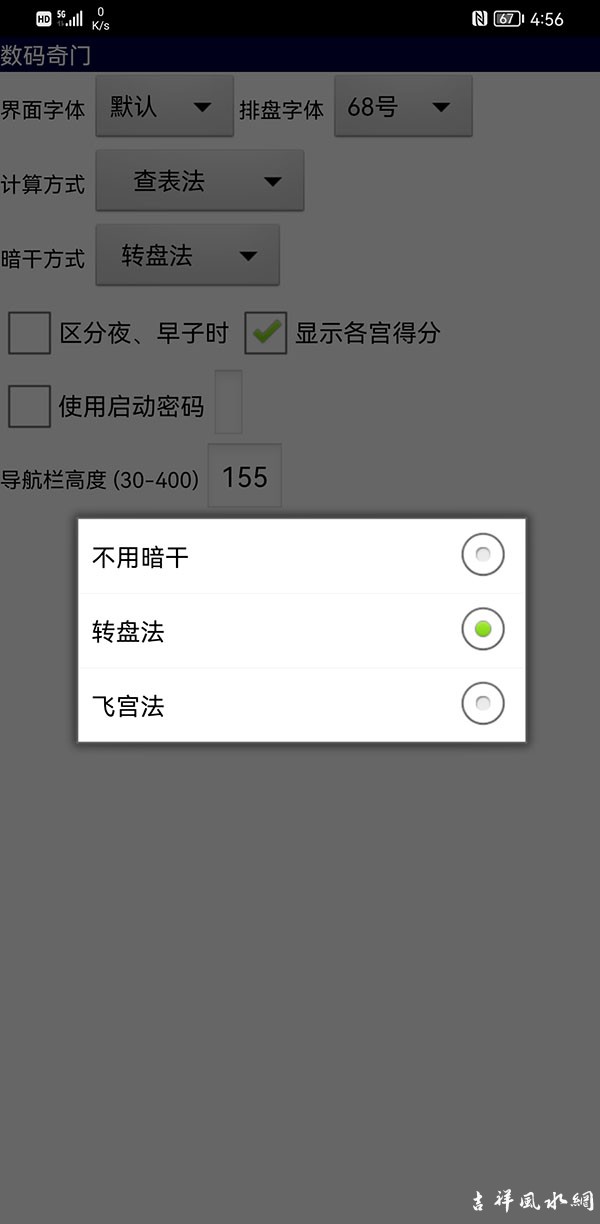Viewport: 600px width, 1224px height.
Task: Pick the 飞宫法 option
Action: [x=301, y=705]
